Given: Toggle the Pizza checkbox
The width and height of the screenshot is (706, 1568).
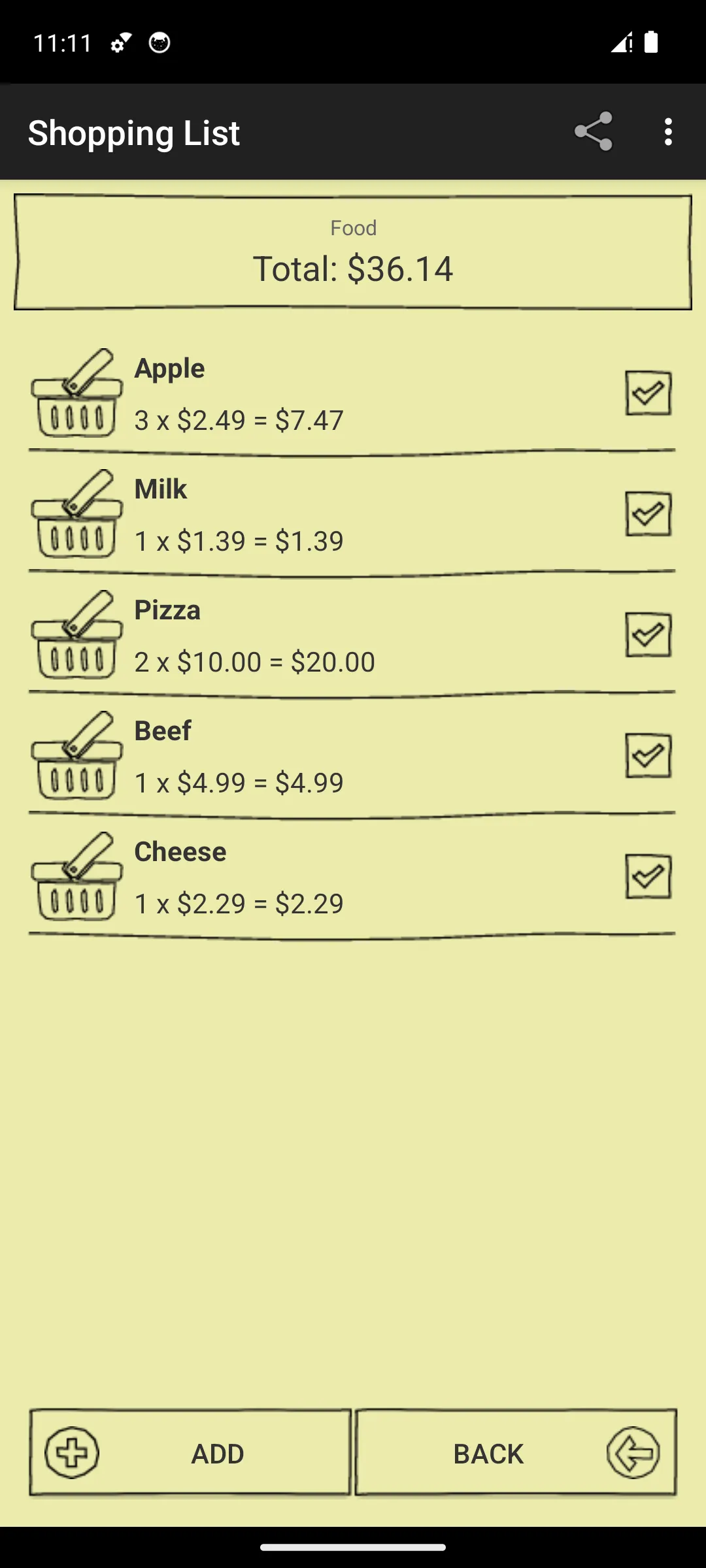Looking at the screenshot, I should coord(648,634).
